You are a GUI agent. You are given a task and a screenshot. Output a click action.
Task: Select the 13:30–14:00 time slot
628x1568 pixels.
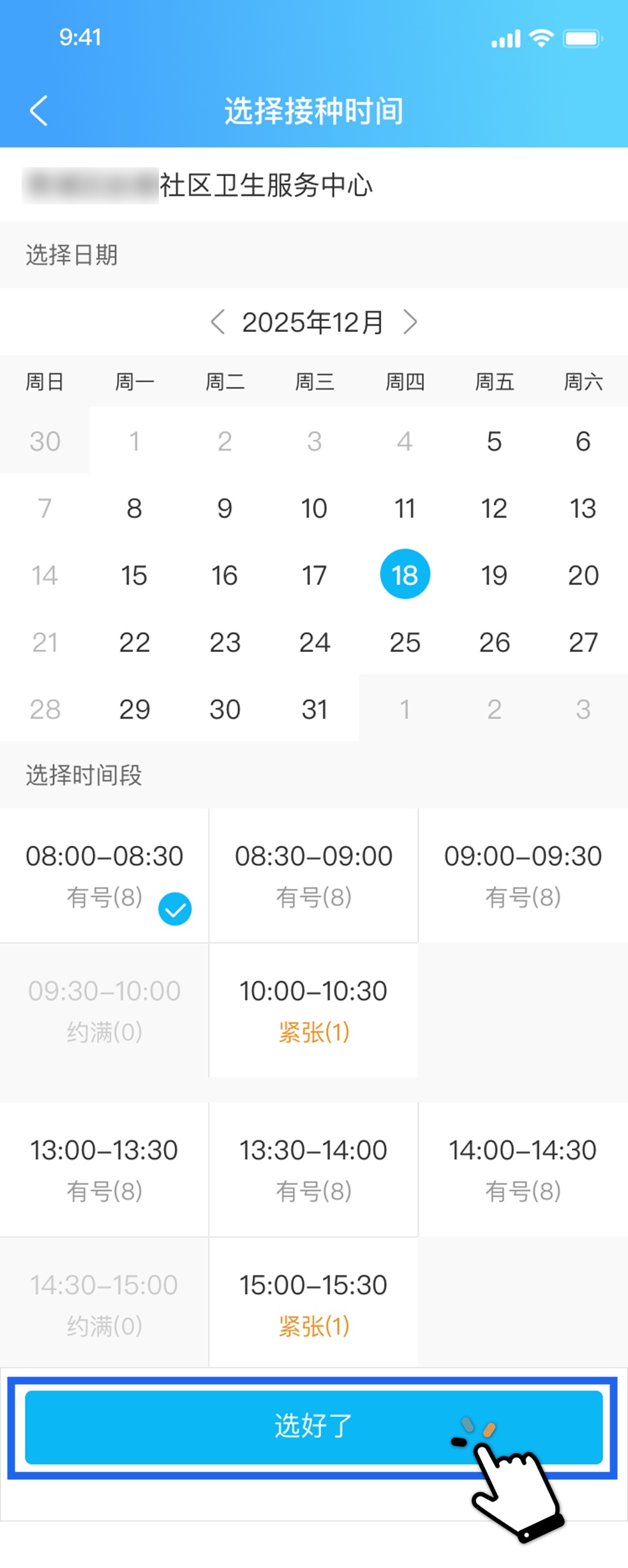point(313,1168)
